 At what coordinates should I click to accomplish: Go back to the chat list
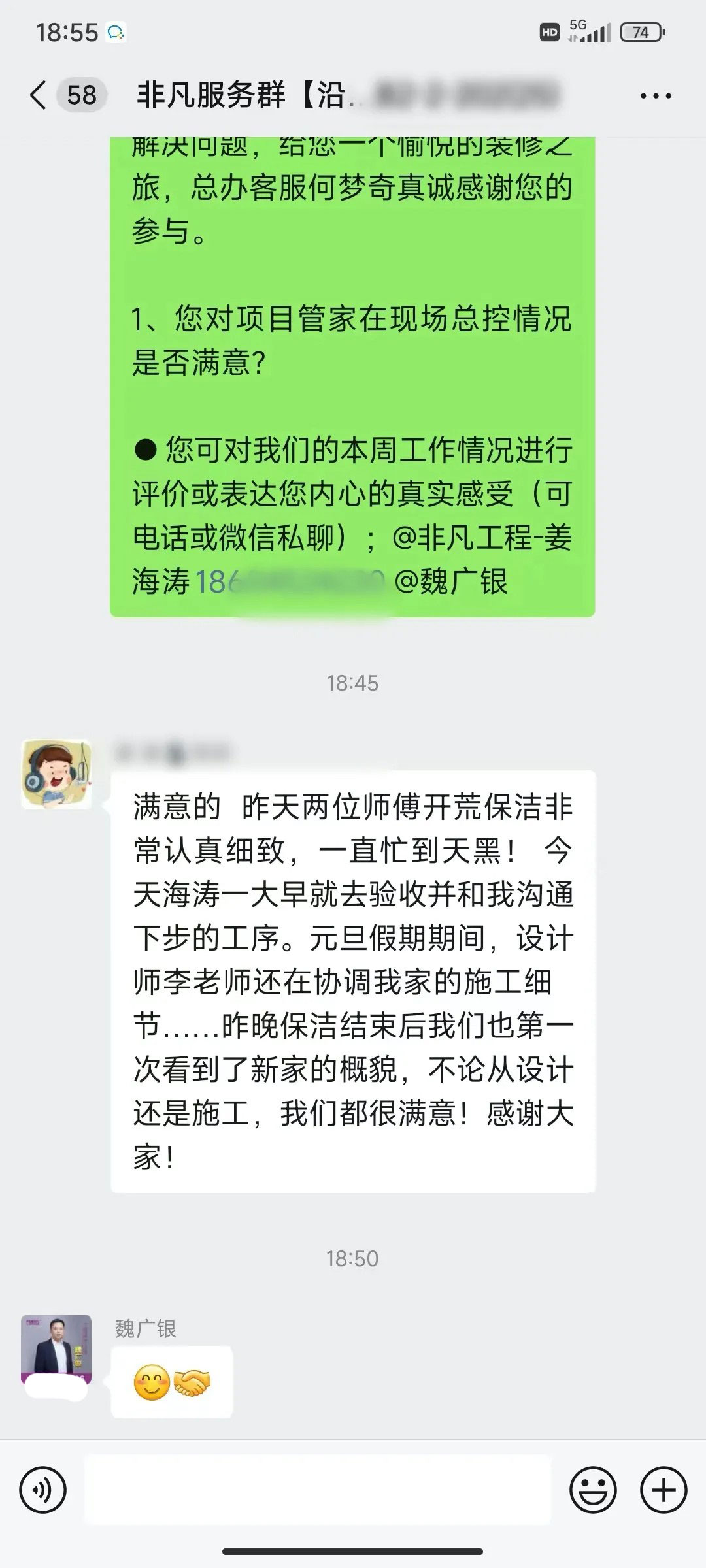click(39, 95)
